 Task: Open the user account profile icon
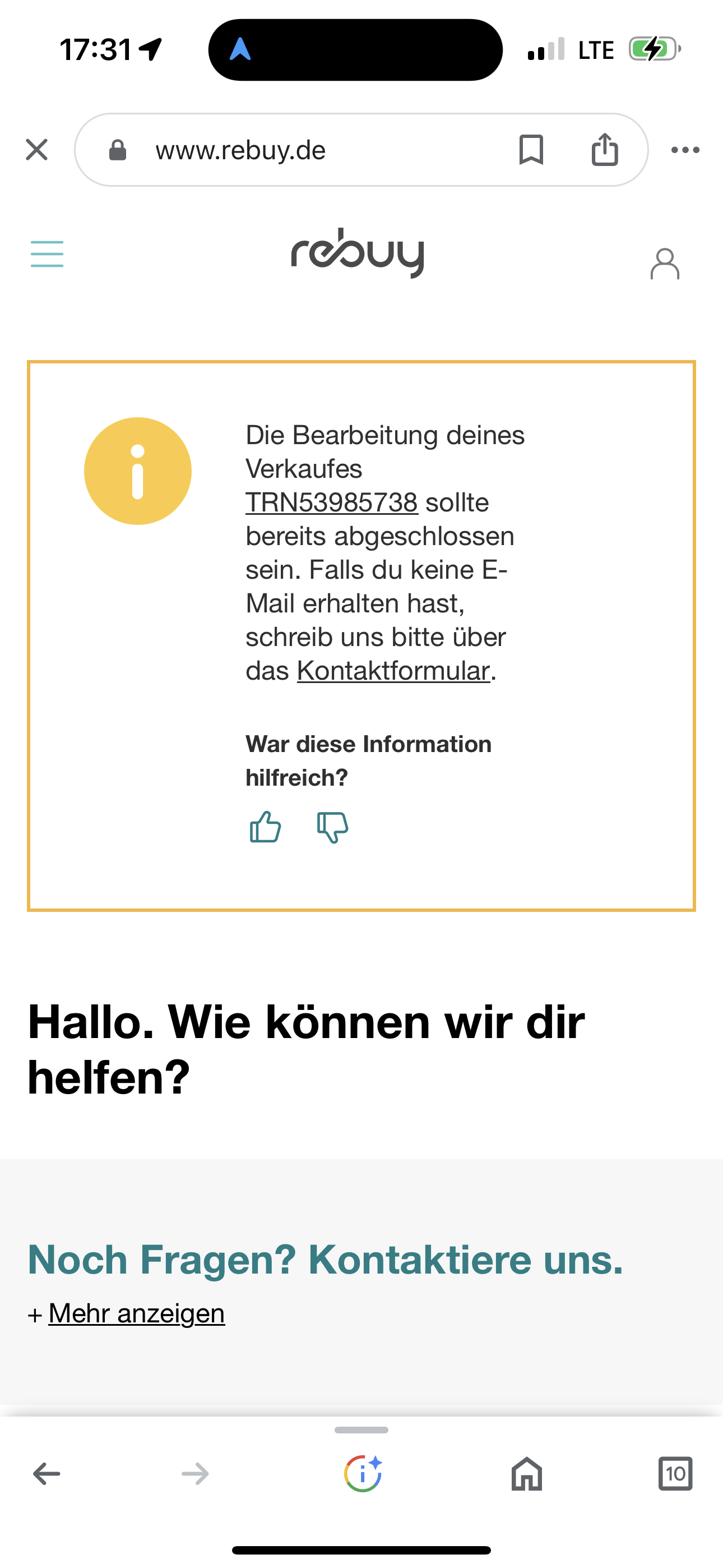[665, 264]
